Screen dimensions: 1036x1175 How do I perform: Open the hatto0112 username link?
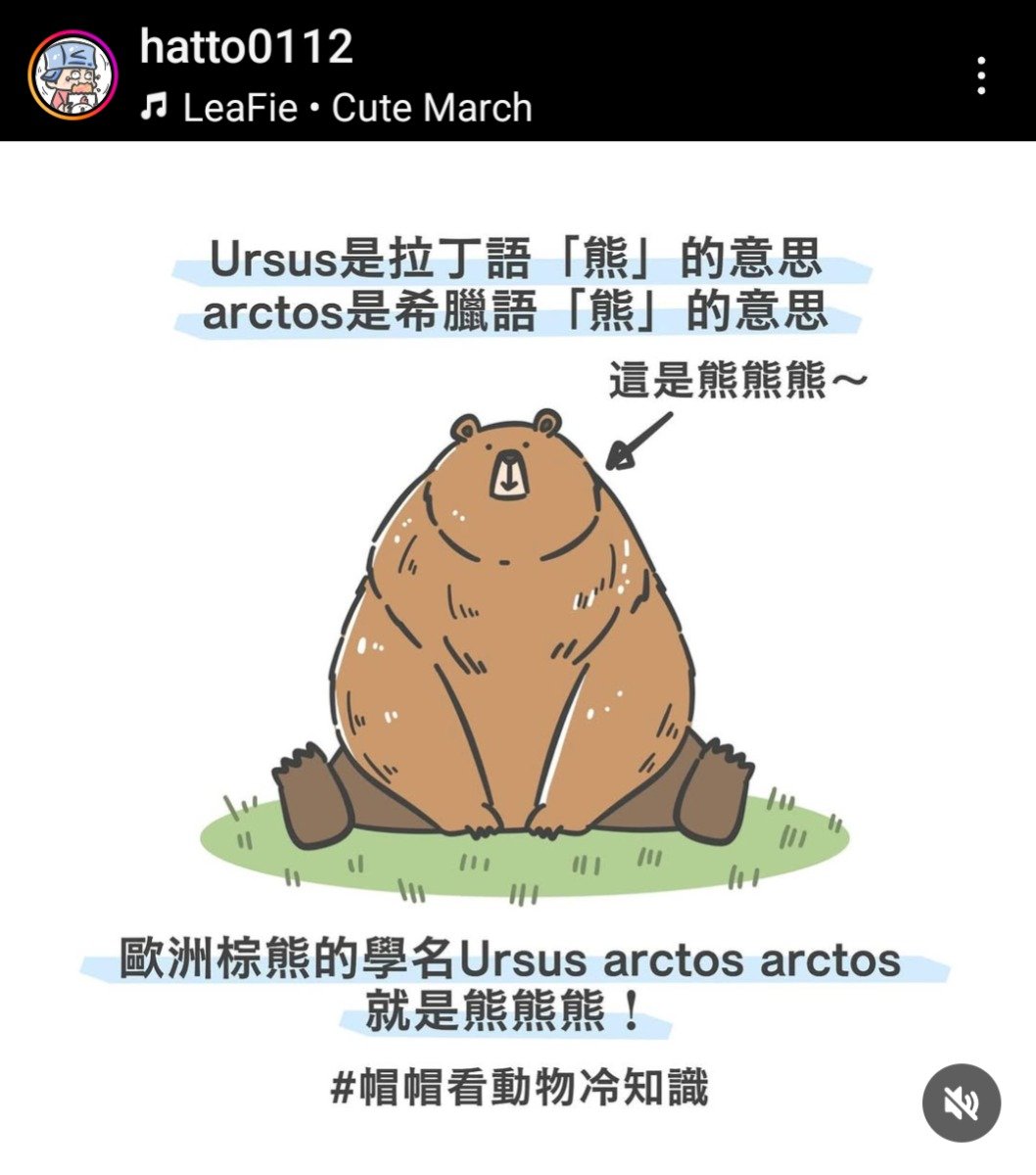tap(246, 47)
